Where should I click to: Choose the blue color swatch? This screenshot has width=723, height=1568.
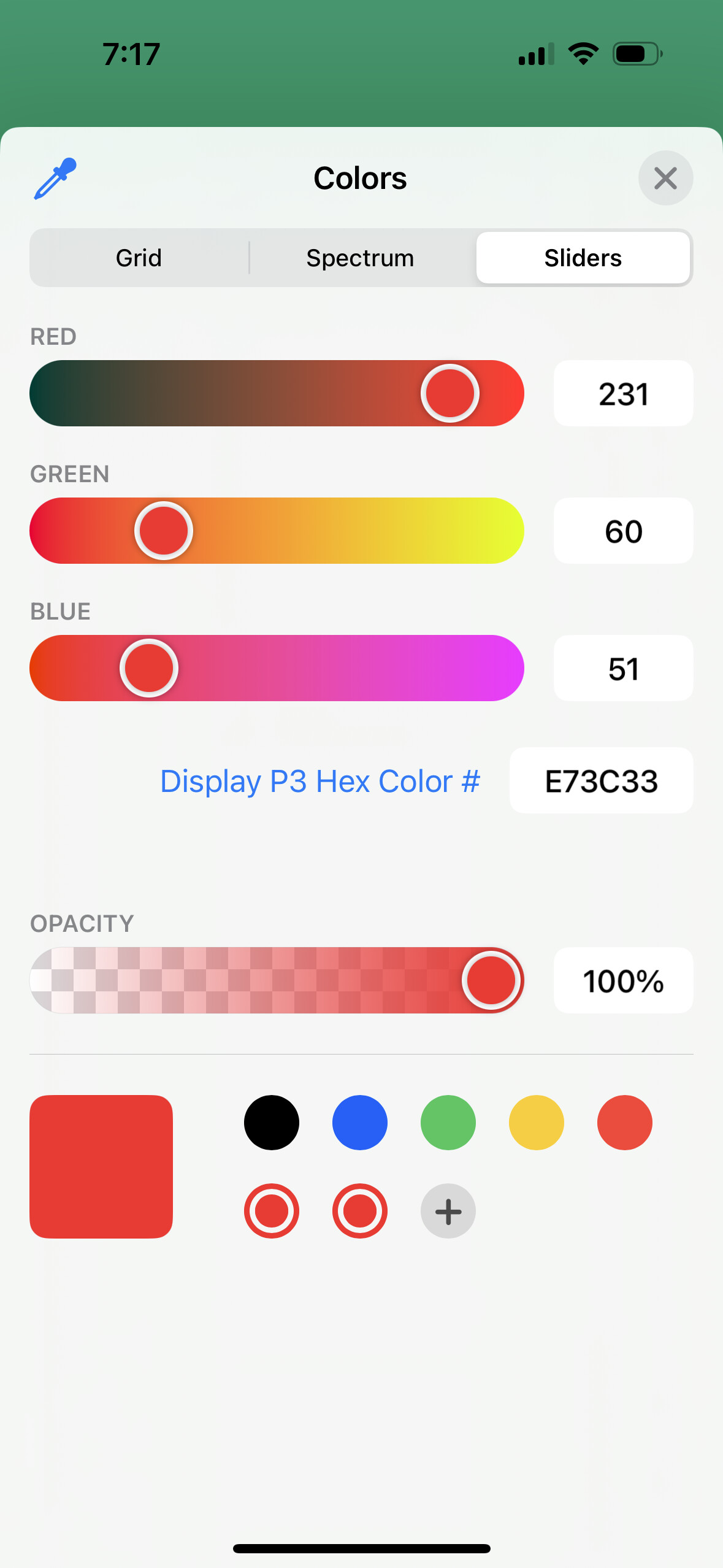pos(360,1123)
